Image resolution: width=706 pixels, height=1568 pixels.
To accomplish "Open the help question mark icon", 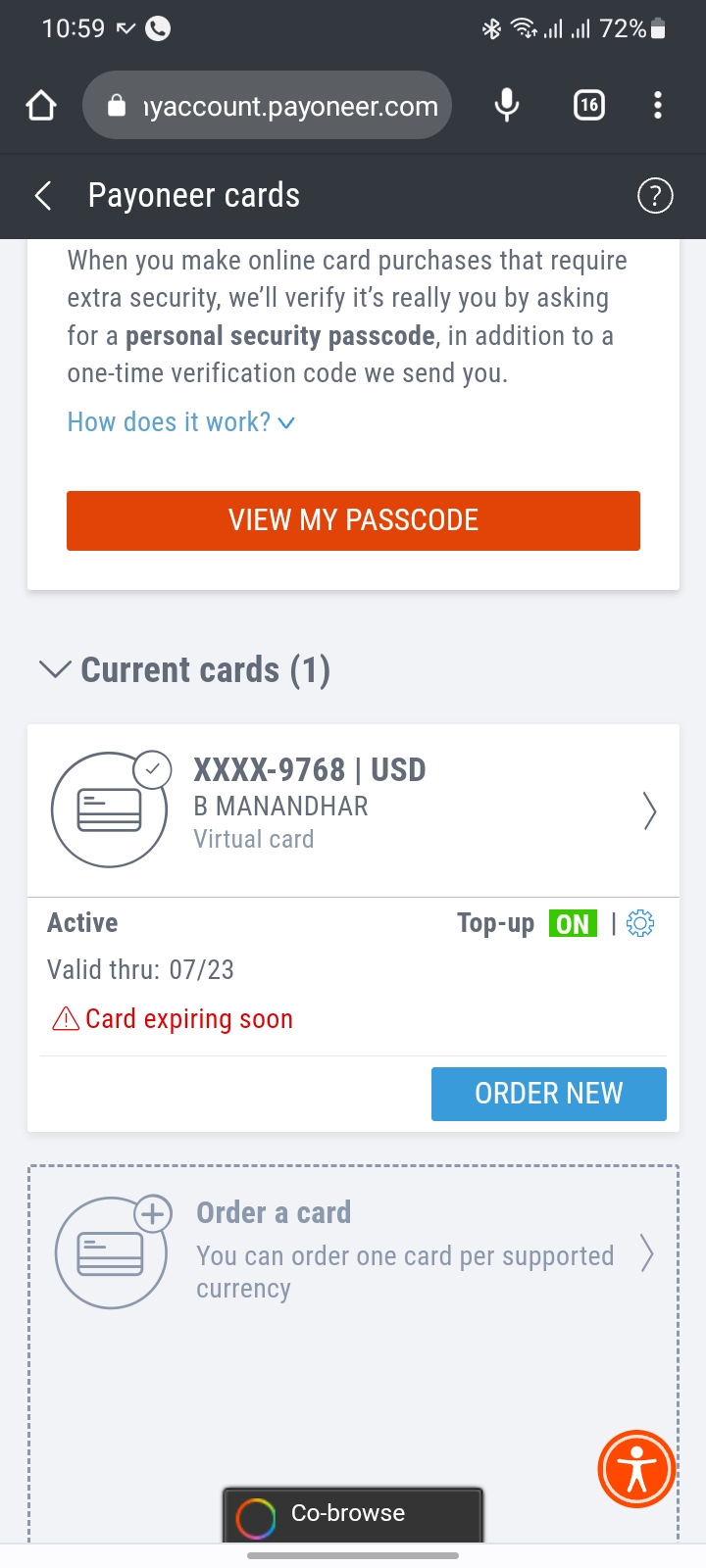I will tap(655, 196).
